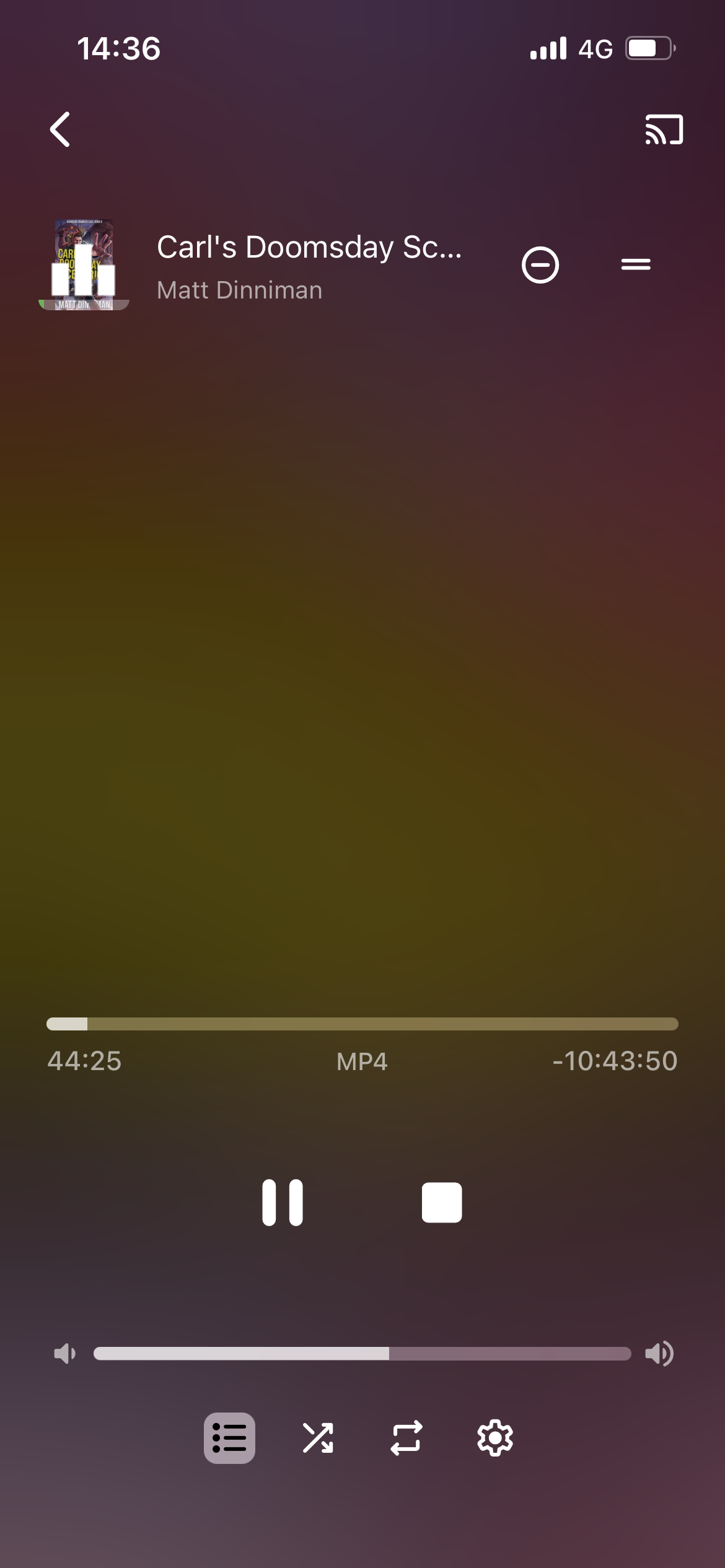Go back using the back arrow
Screen dimensions: 725x1568
pos(60,129)
